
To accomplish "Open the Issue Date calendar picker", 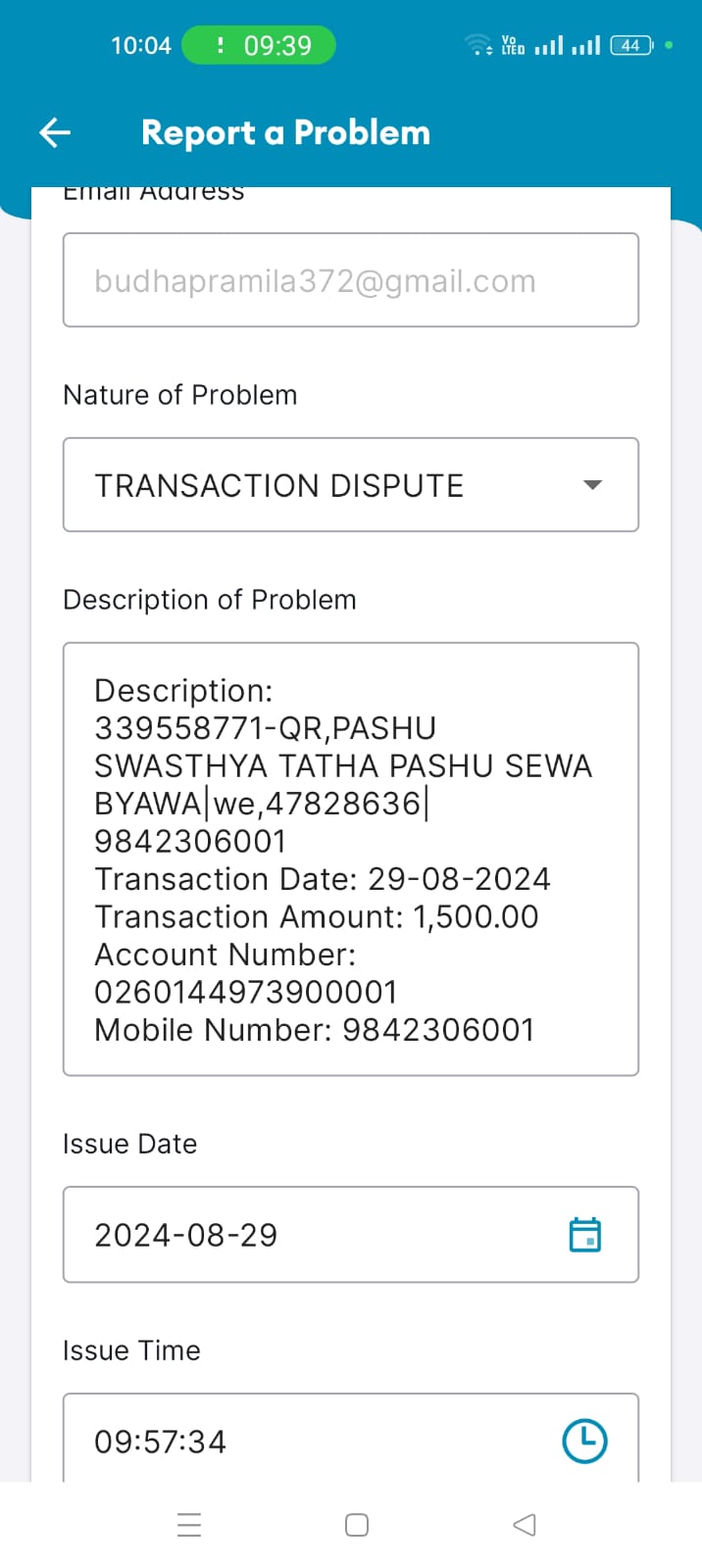I will click(x=585, y=1235).
